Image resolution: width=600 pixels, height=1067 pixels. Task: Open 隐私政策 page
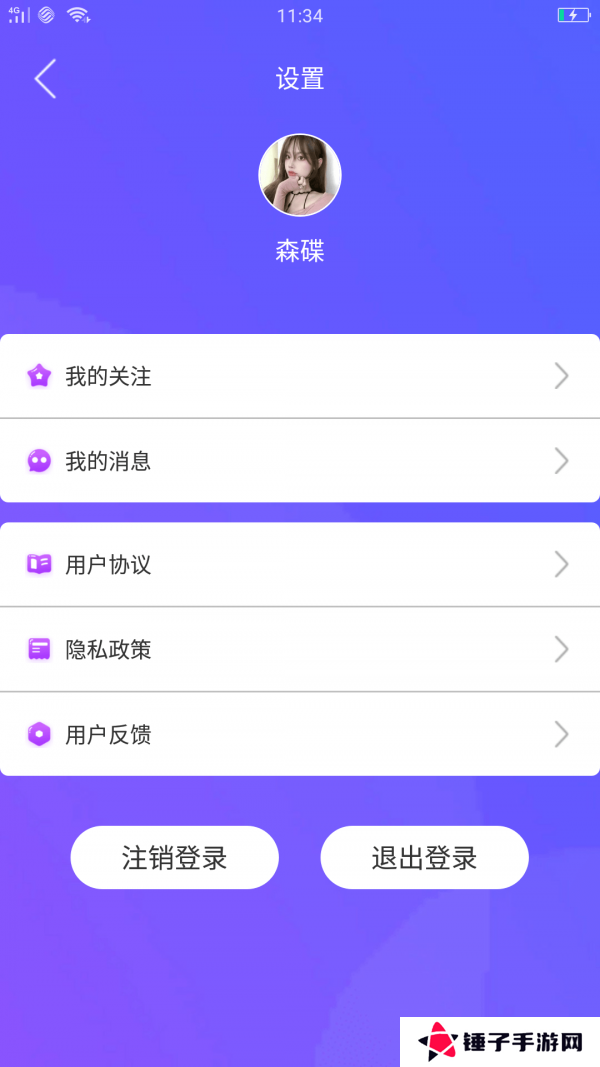(x=300, y=649)
